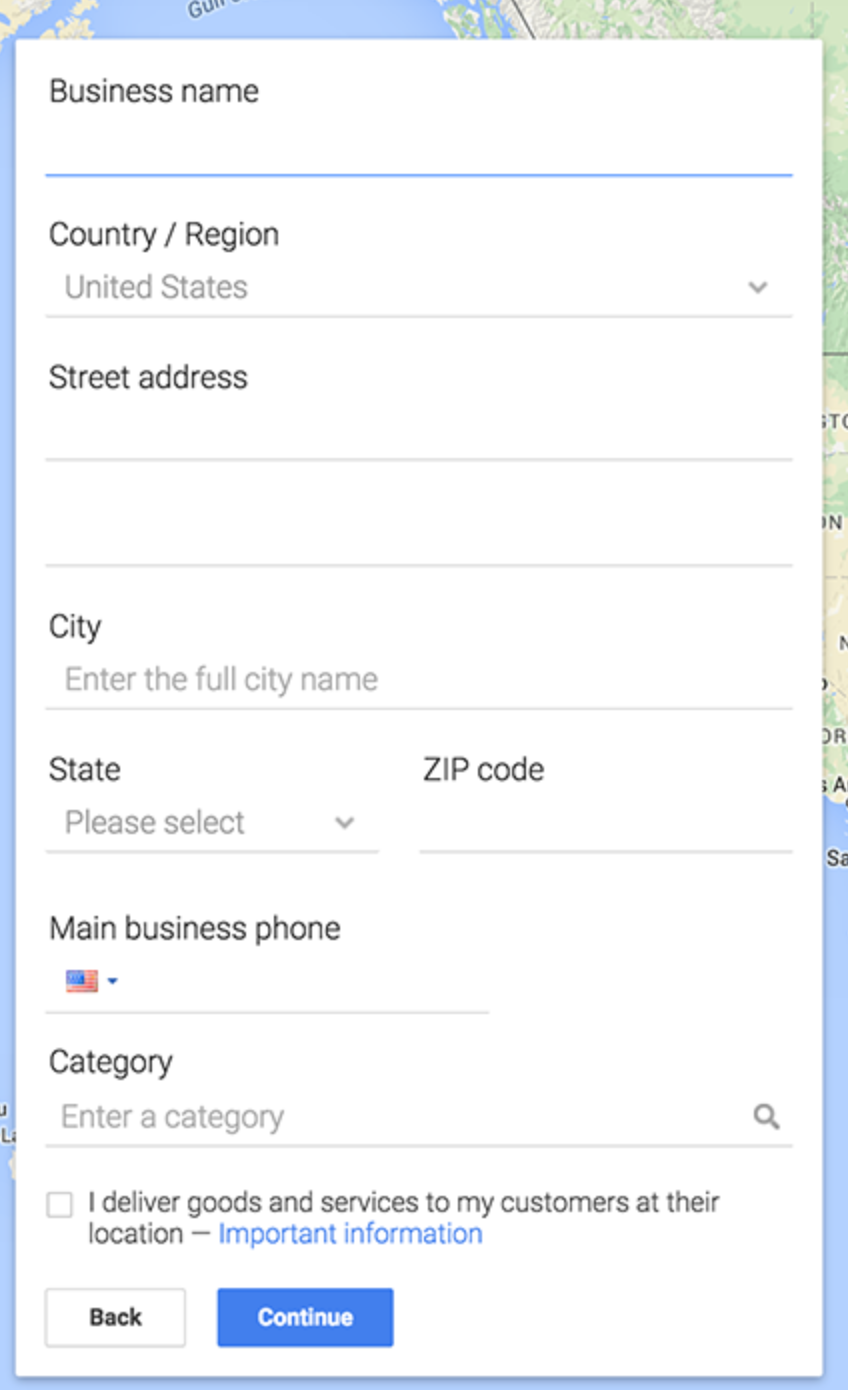The height and width of the screenshot is (1390, 848).
Task: Tick the deliver goods and services checkbox
Action: pos(60,1205)
